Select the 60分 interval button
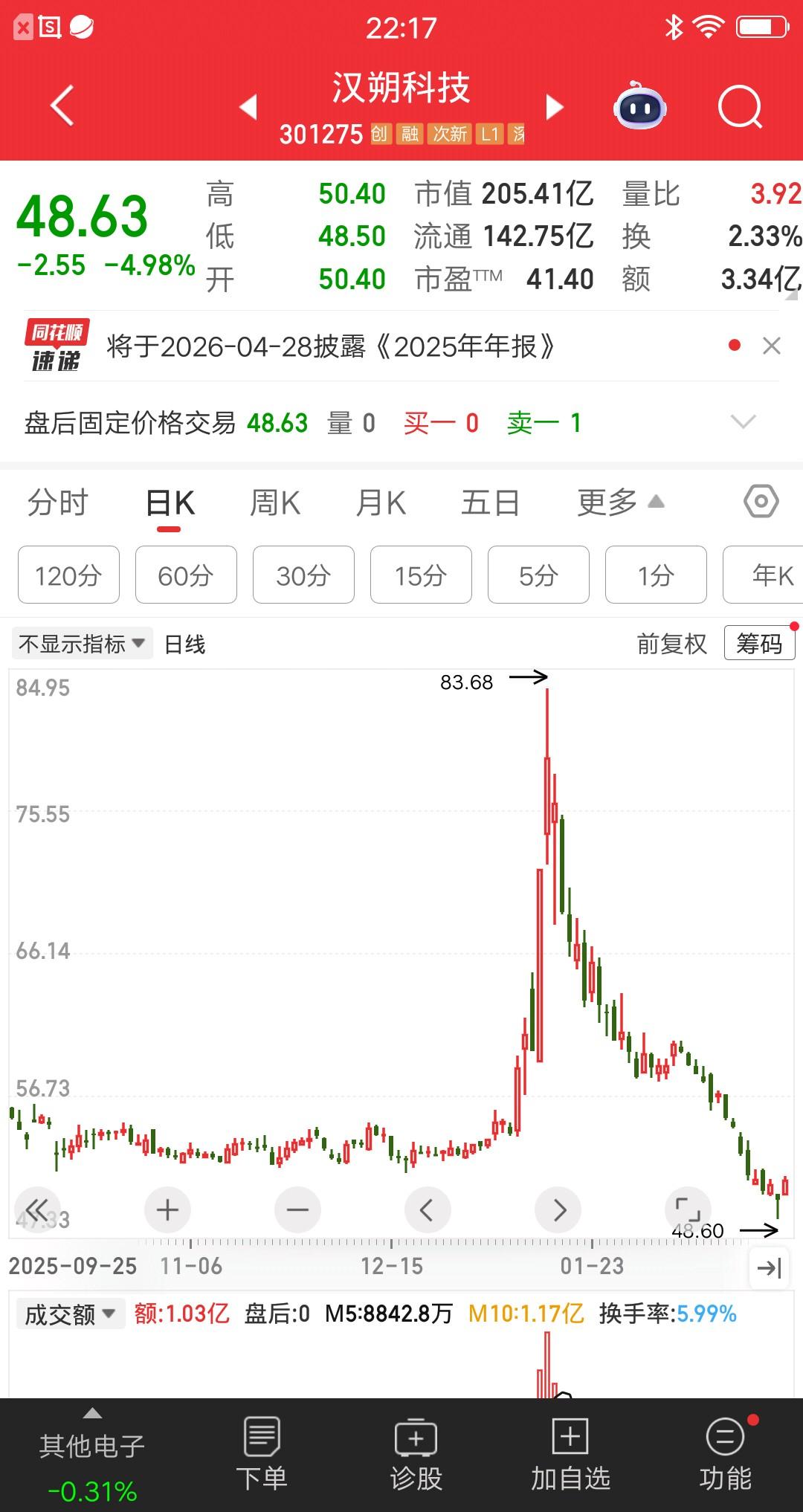The height and width of the screenshot is (1512, 803). pyautogui.click(x=185, y=575)
